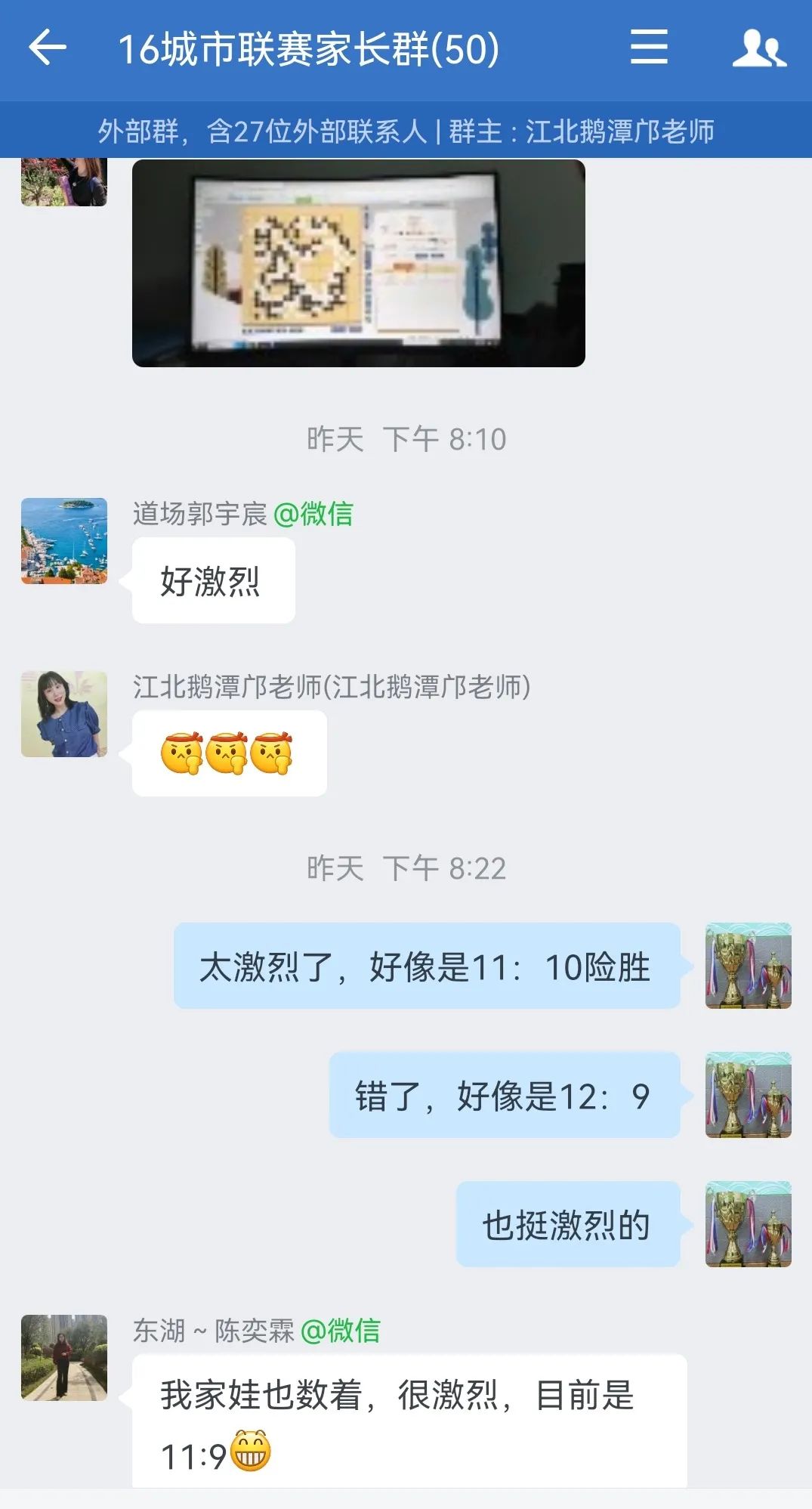Go back from the group chat

point(47,48)
